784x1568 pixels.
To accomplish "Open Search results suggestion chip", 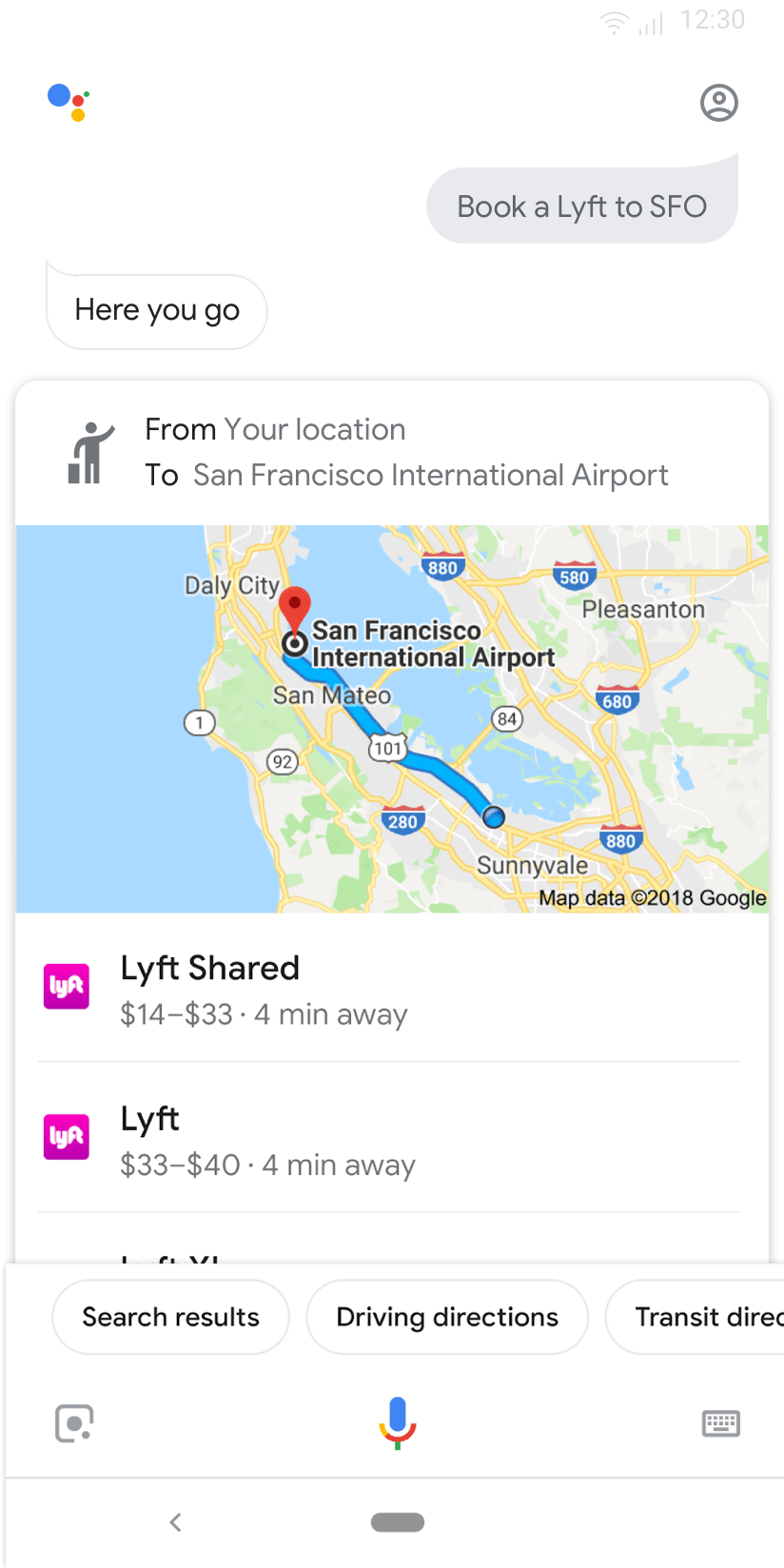I will (x=170, y=1317).
